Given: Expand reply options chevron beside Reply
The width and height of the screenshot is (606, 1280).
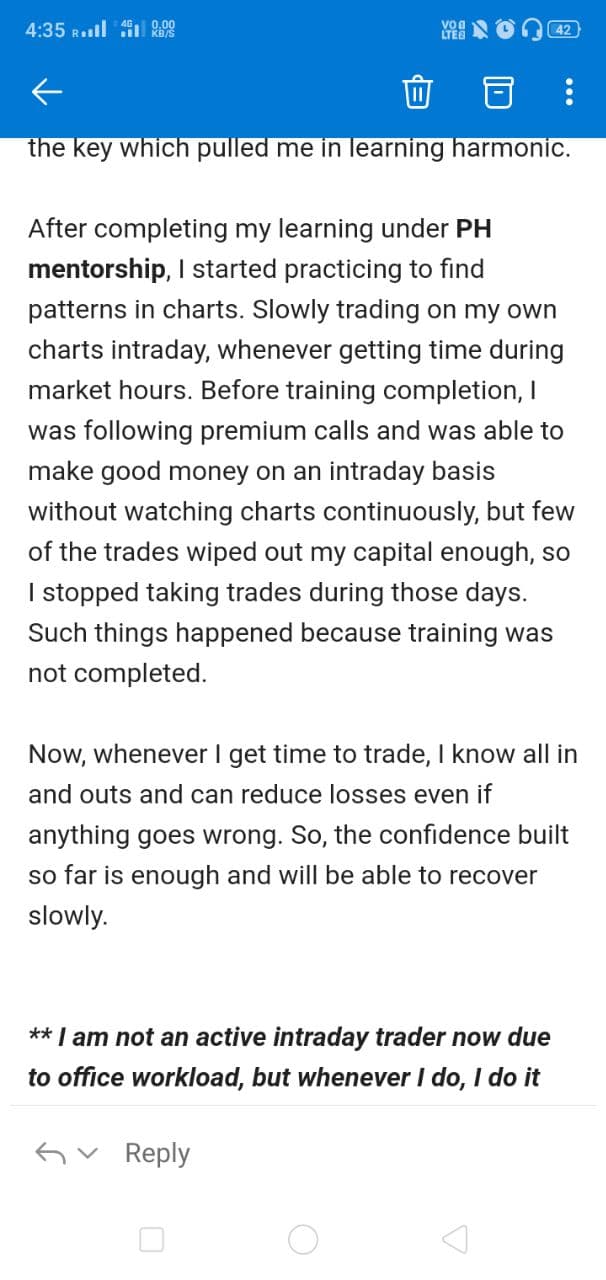Looking at the screenshot, I should (x=88, y=1153).
